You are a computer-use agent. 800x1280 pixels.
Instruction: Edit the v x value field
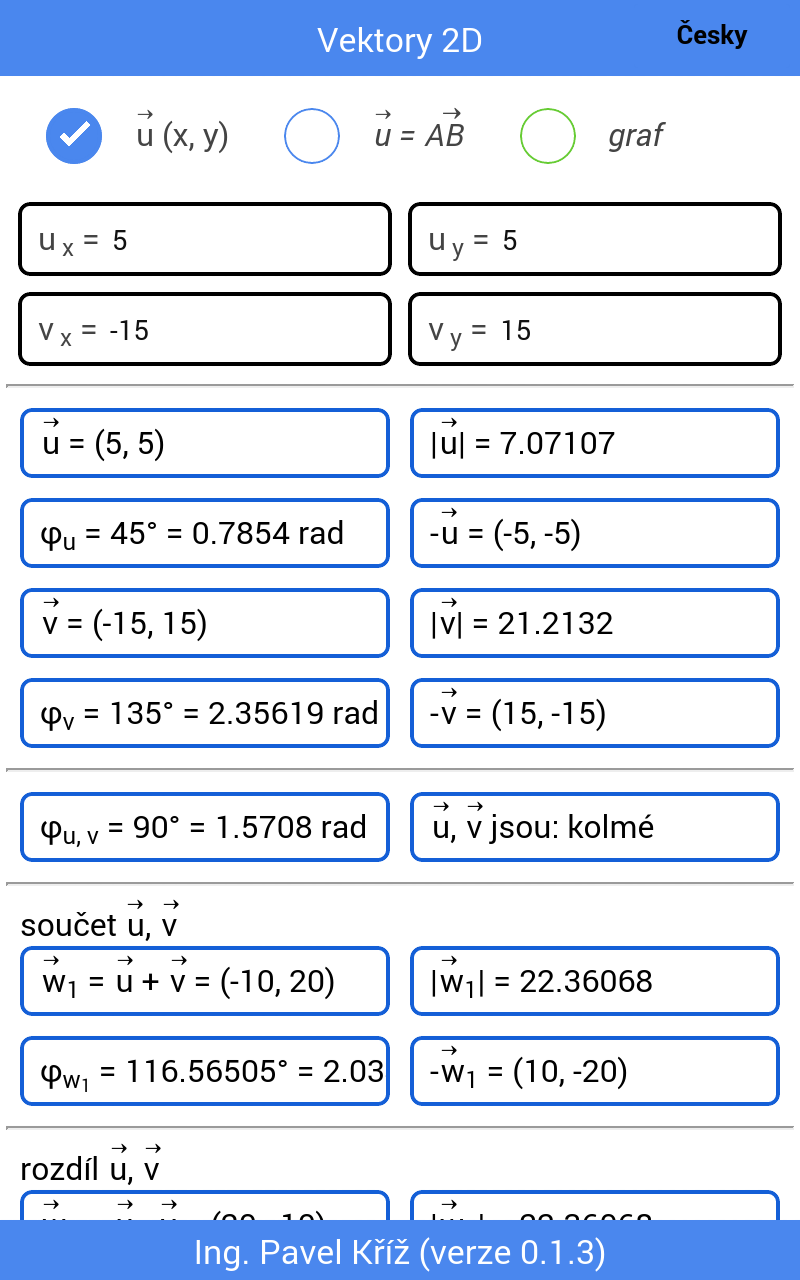204,330
